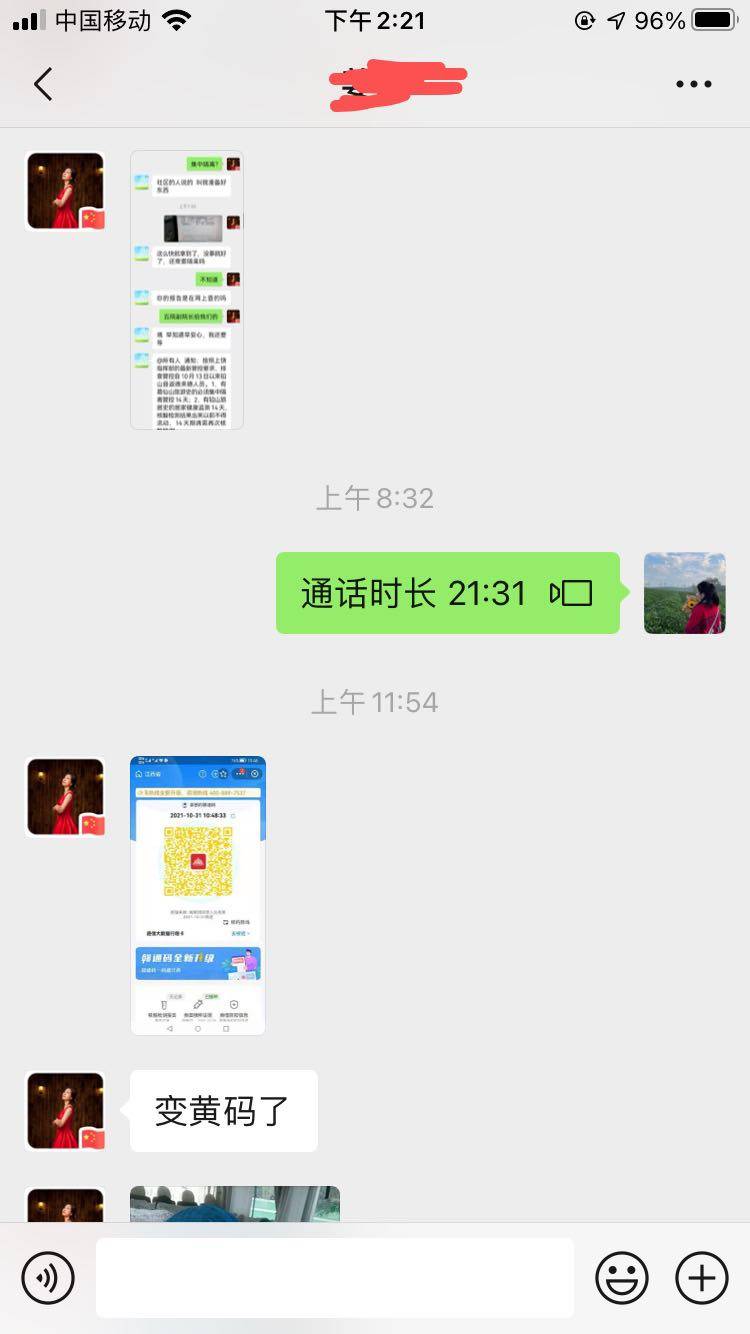Tap the video call duration 21:31 message
Screen dimensions: 750x1334
(447, 593)
